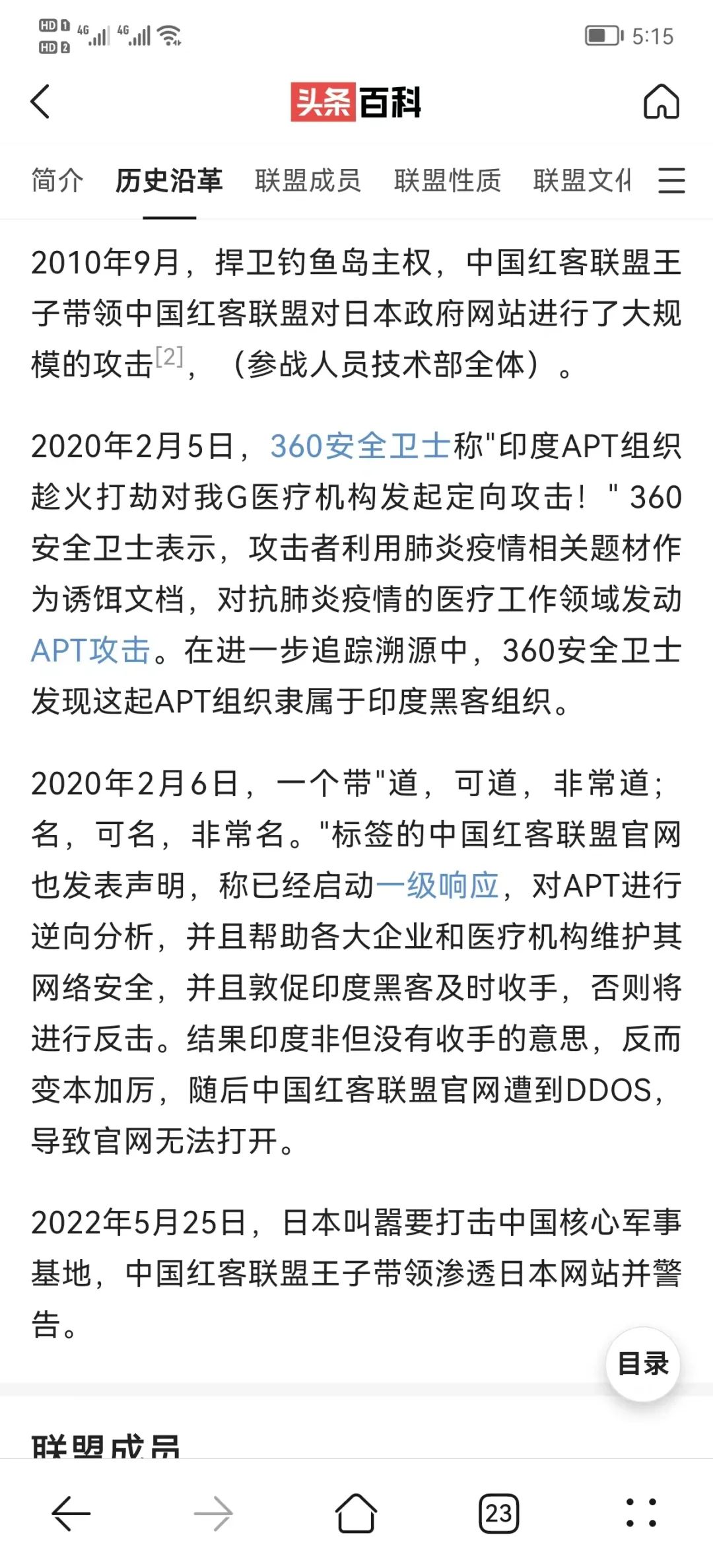Follow the APT攻击 link
The height and width of the screenshot is (1568, 713).
click(91, 650)
